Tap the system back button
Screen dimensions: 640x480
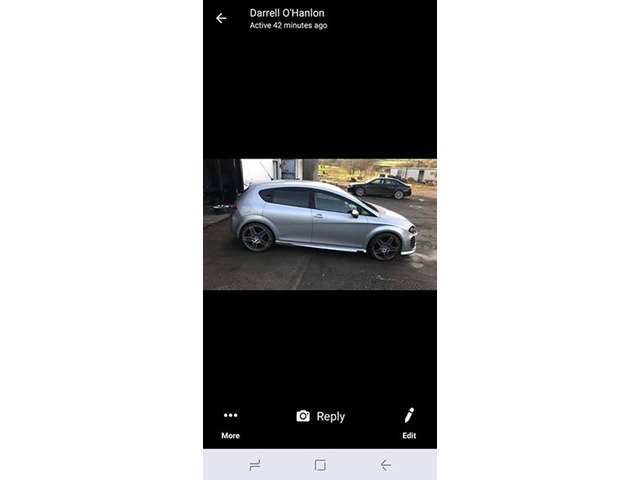385,465
